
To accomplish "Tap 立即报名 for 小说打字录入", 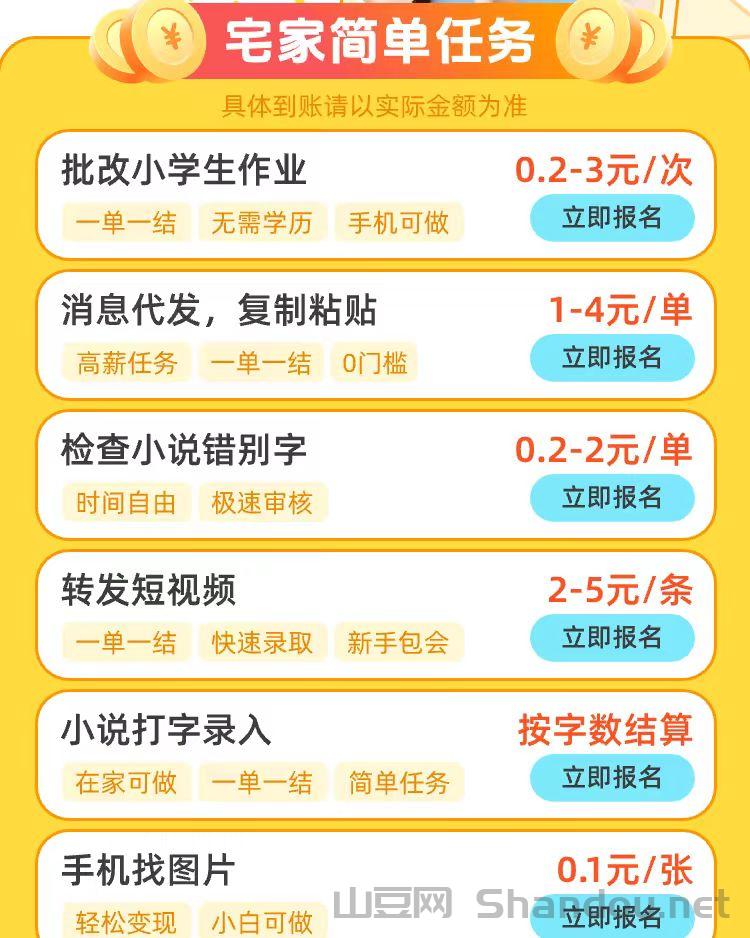I will pos(611,777).
